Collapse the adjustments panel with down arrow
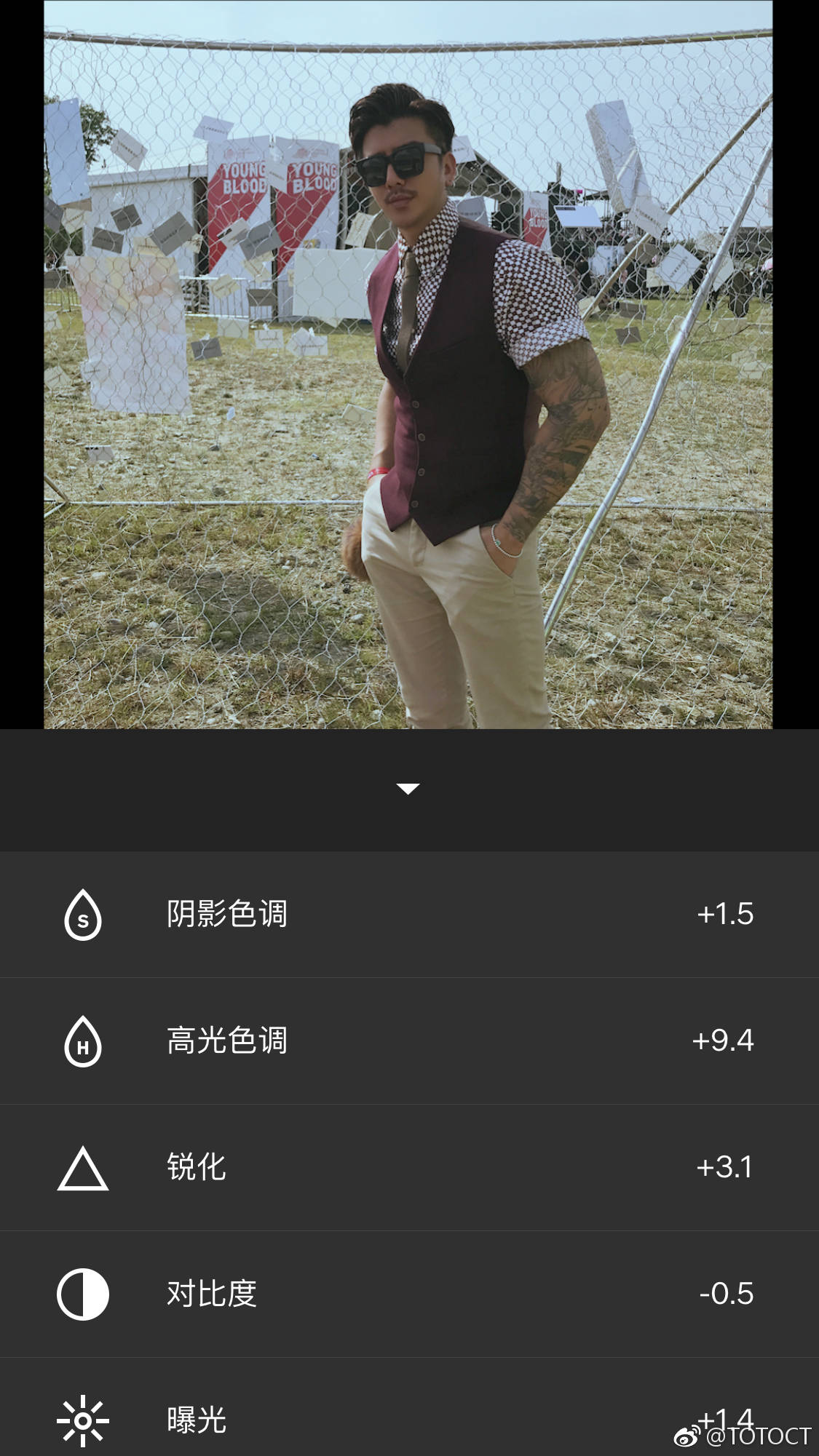The height and width of the screenshot is (1456, 819). tap(408, 789)
